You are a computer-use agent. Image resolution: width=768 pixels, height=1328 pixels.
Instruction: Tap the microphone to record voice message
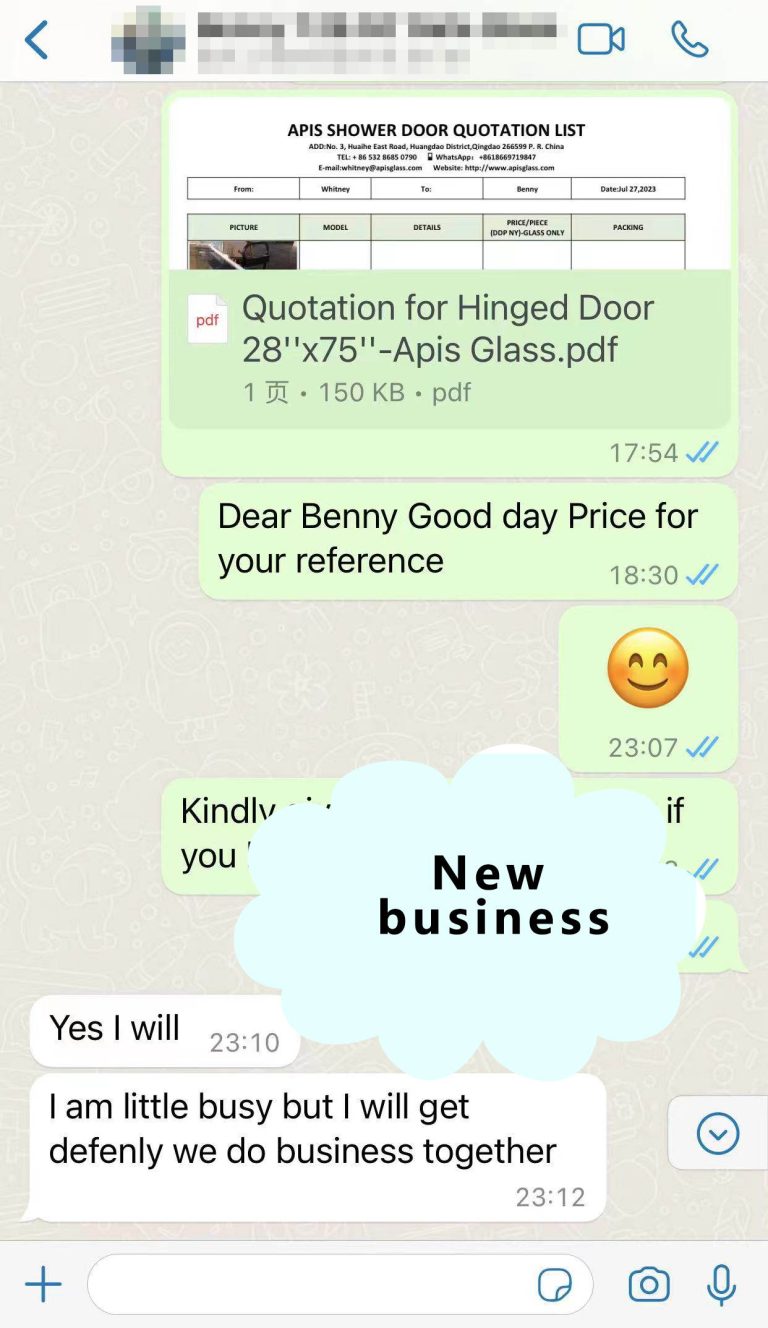coord(721,1284)
